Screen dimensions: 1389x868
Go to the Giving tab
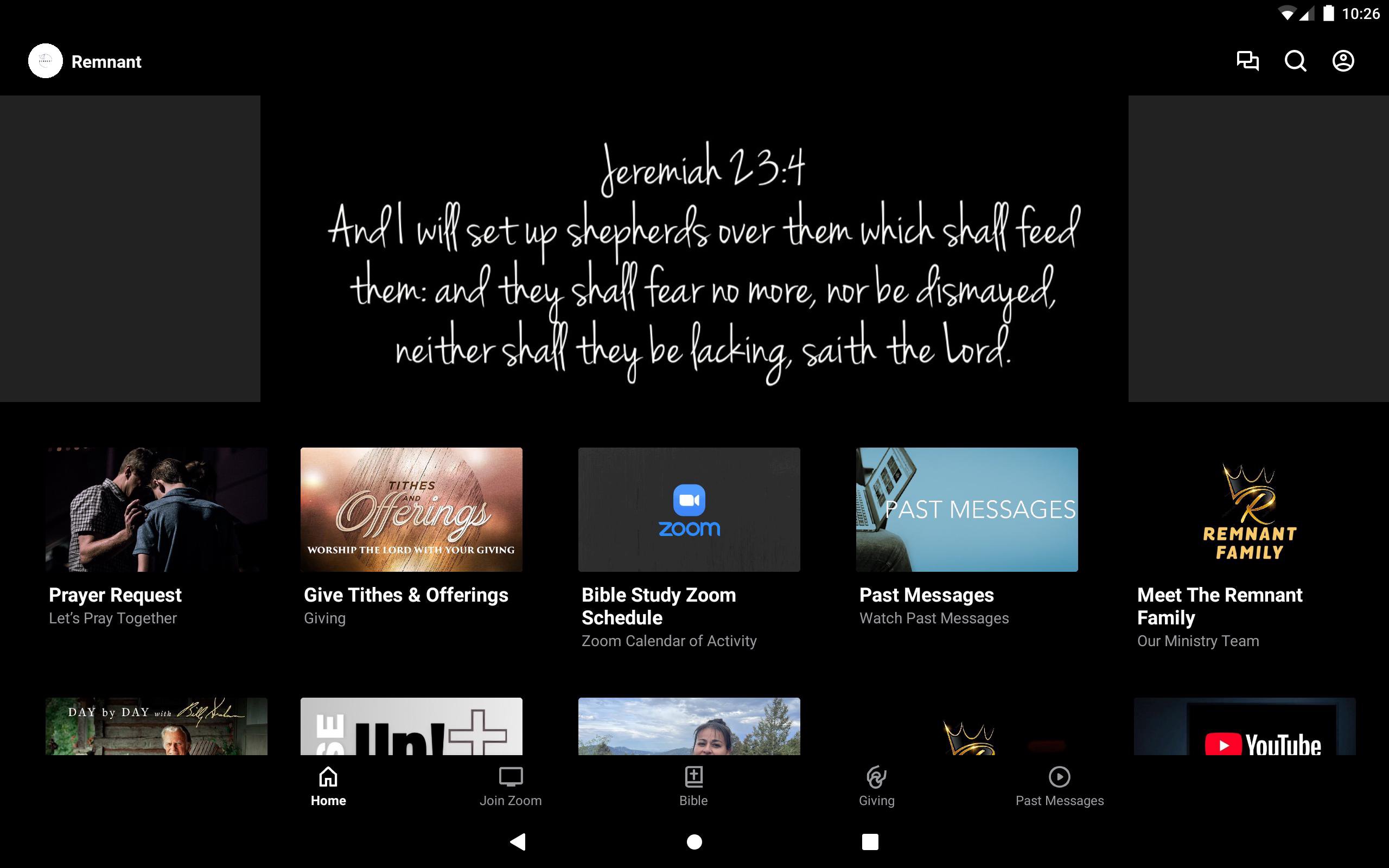[x=876, y=787]
